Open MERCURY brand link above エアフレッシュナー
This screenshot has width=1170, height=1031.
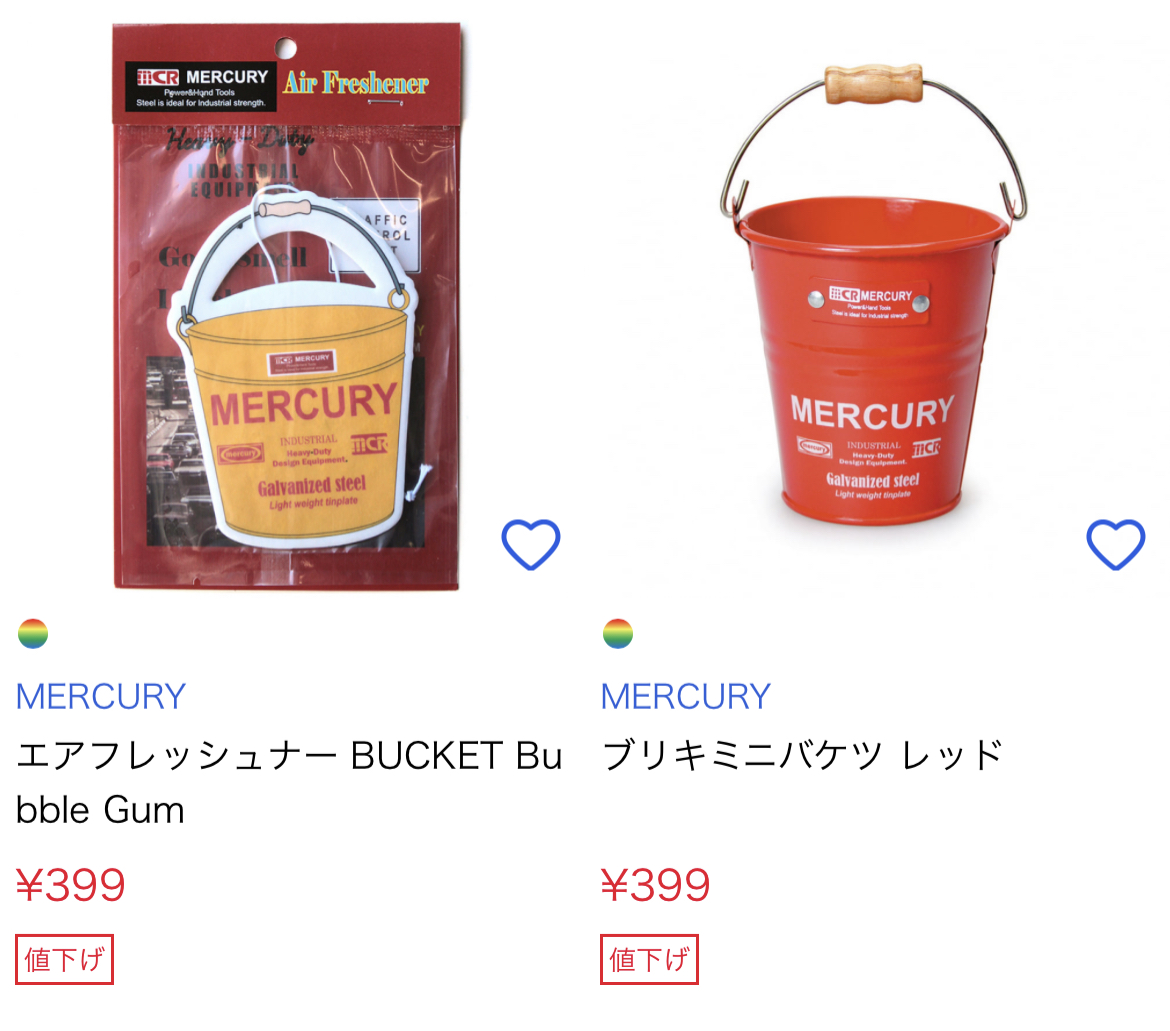[101, 696]
